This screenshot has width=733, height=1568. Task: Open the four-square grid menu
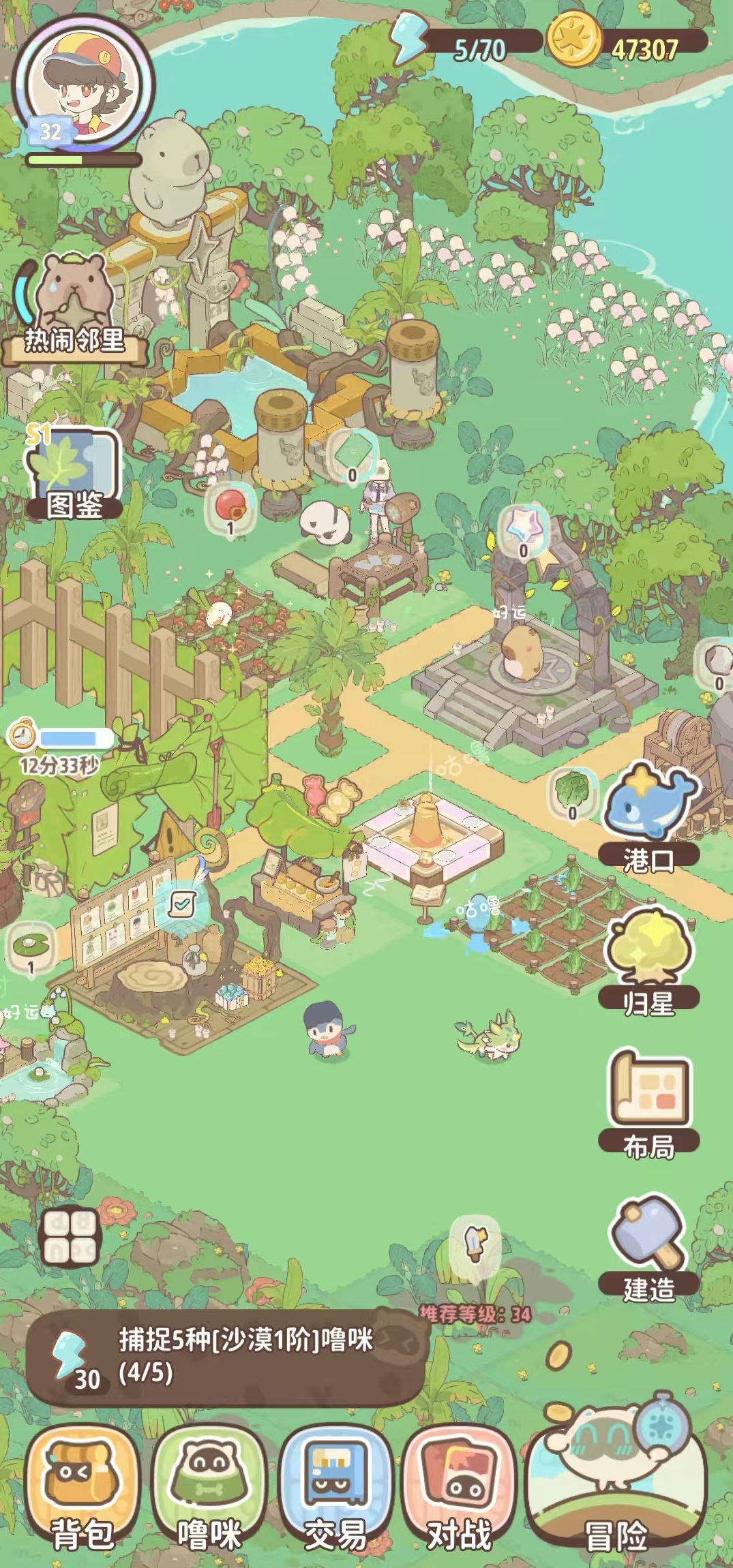(x=71, y=1237)
